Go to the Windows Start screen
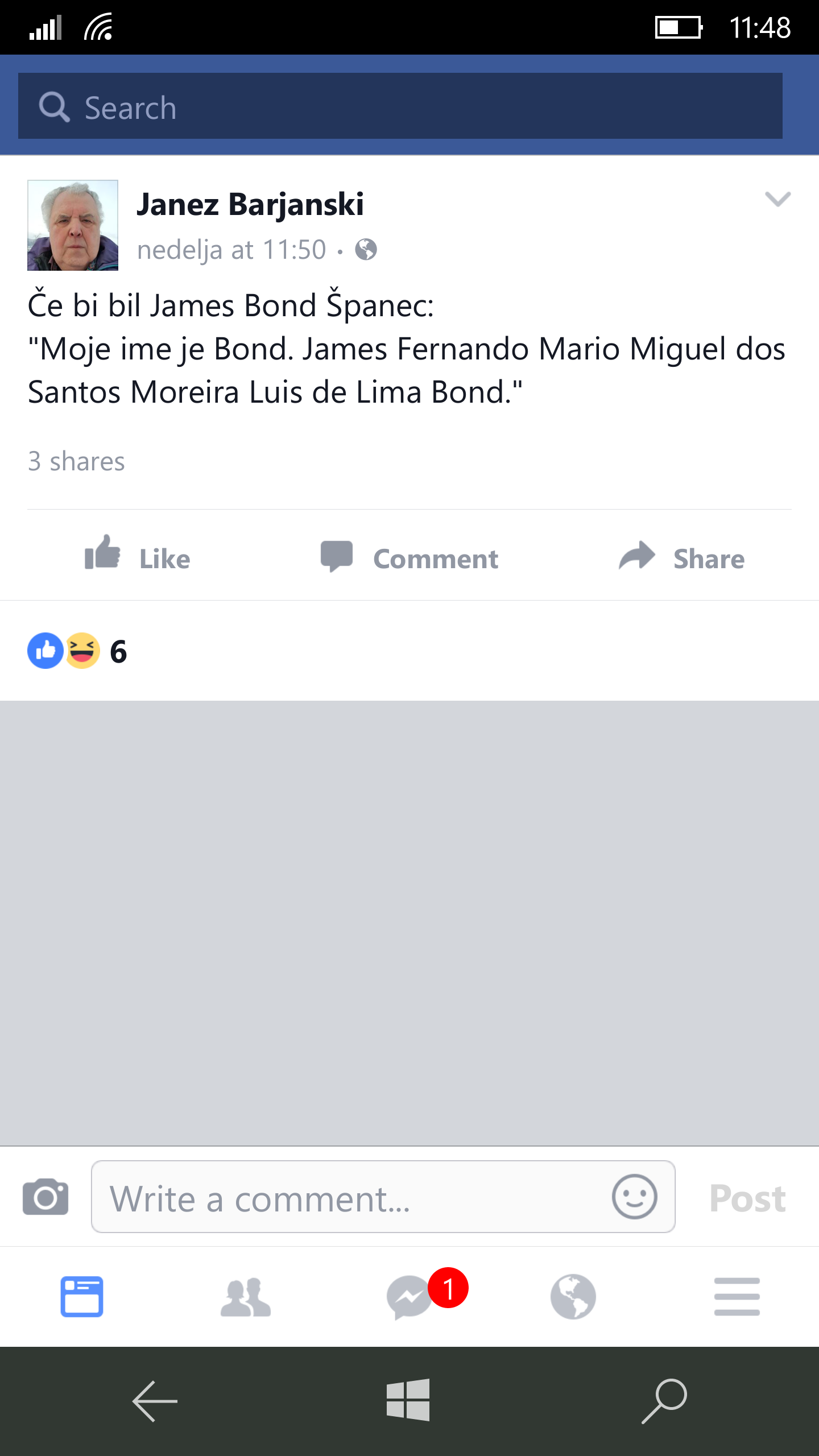This screenshot has height=1456, width=819. (408, 1400)
